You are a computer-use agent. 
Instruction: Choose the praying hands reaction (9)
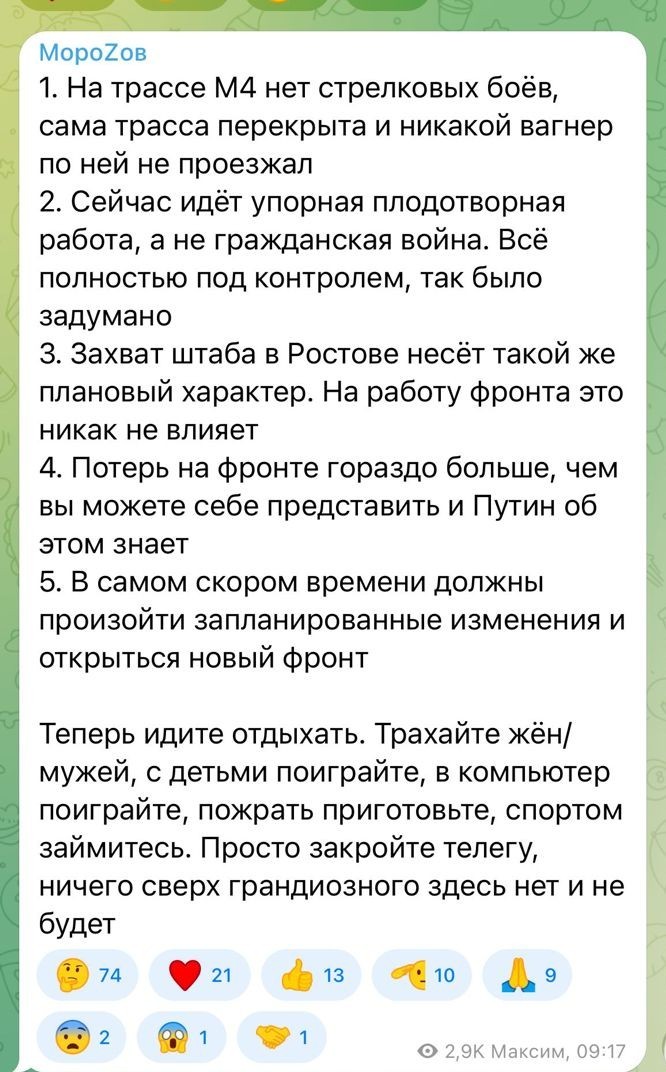[x=527, y=975]
